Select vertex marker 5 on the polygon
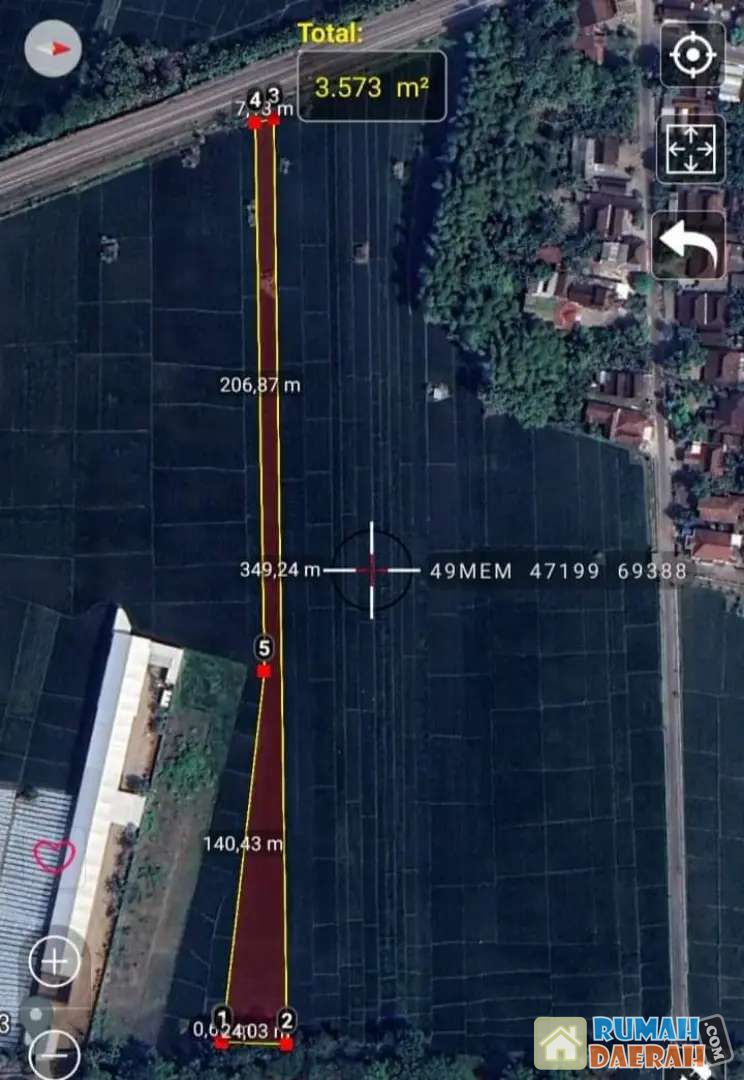 coord(264,670)
